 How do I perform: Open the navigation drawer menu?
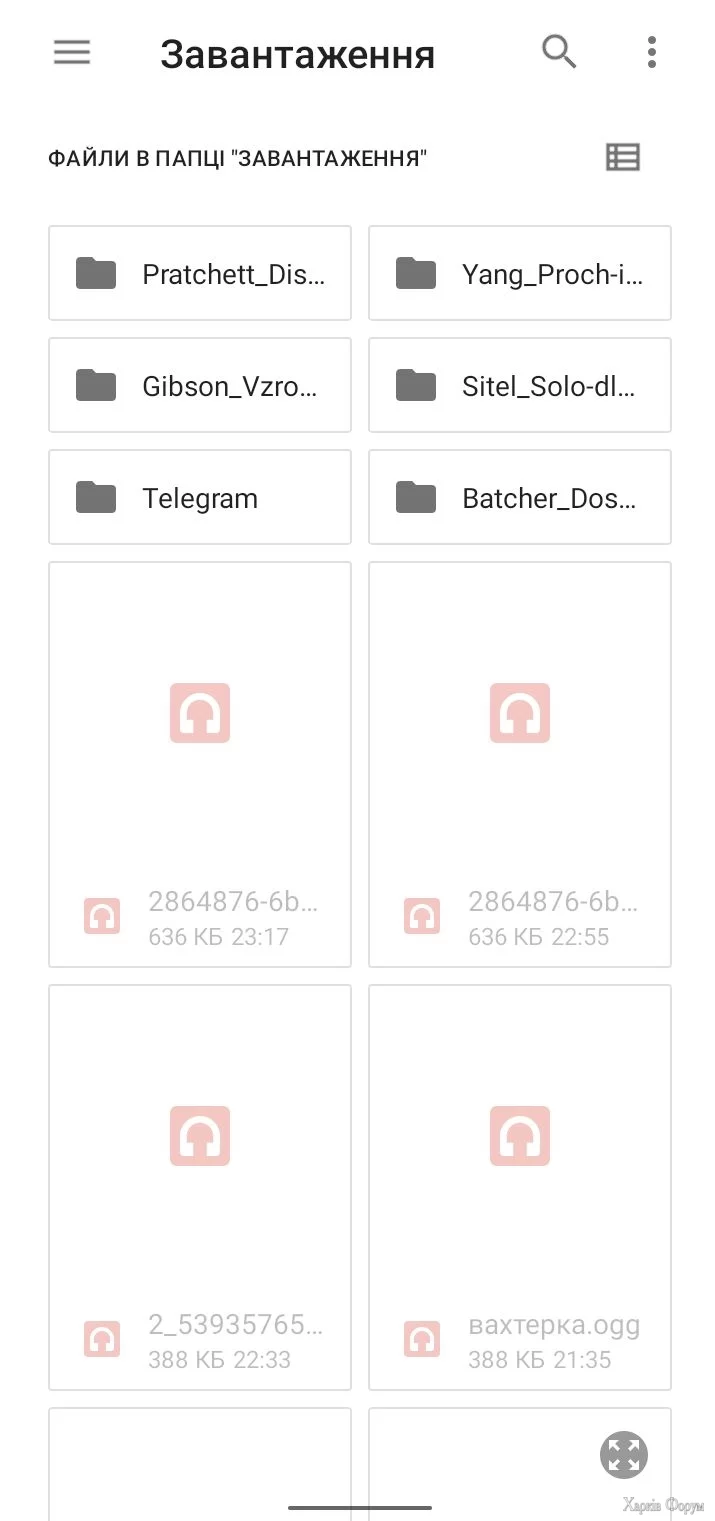click(x=72, y=52)
